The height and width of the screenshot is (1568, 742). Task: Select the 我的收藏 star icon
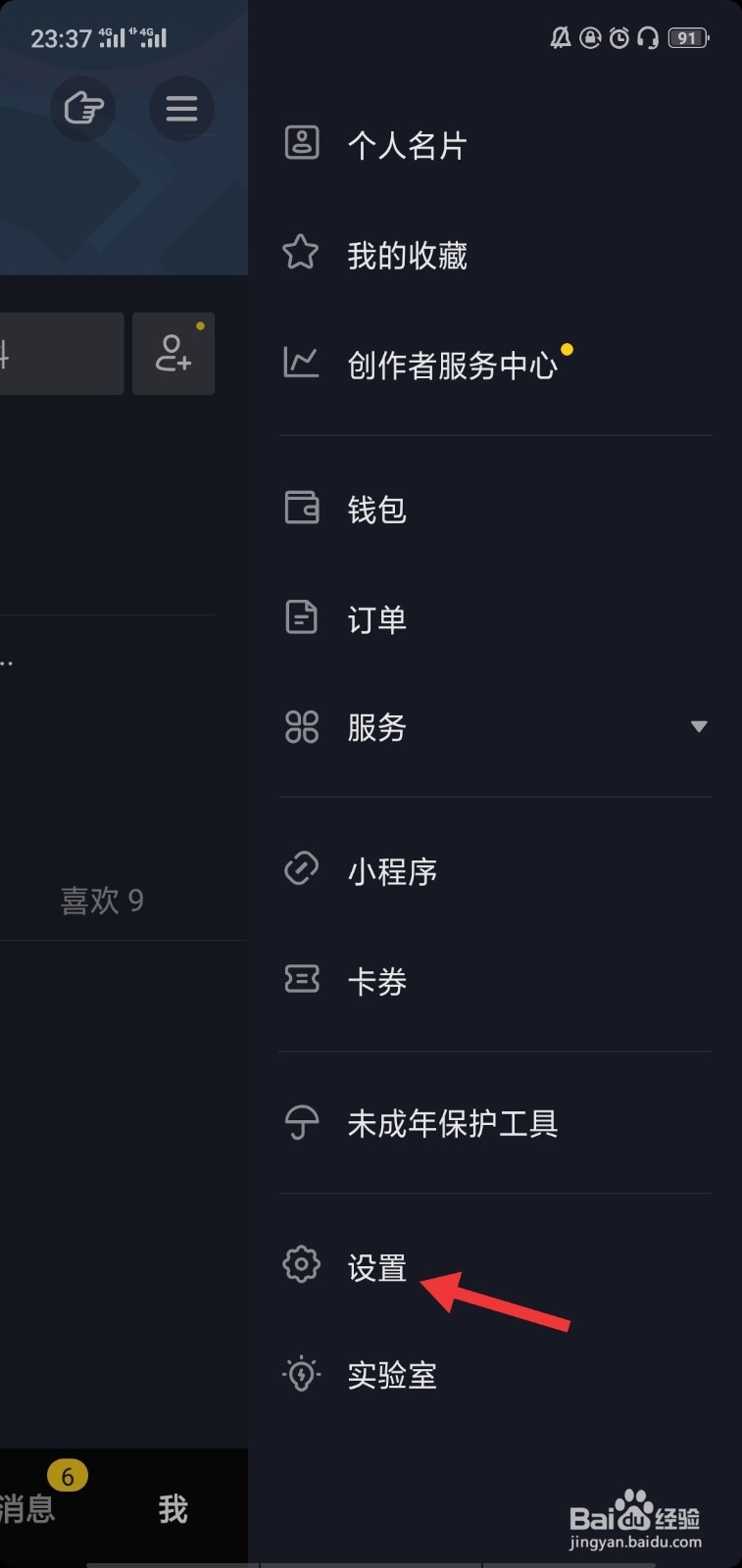point(301,253)
